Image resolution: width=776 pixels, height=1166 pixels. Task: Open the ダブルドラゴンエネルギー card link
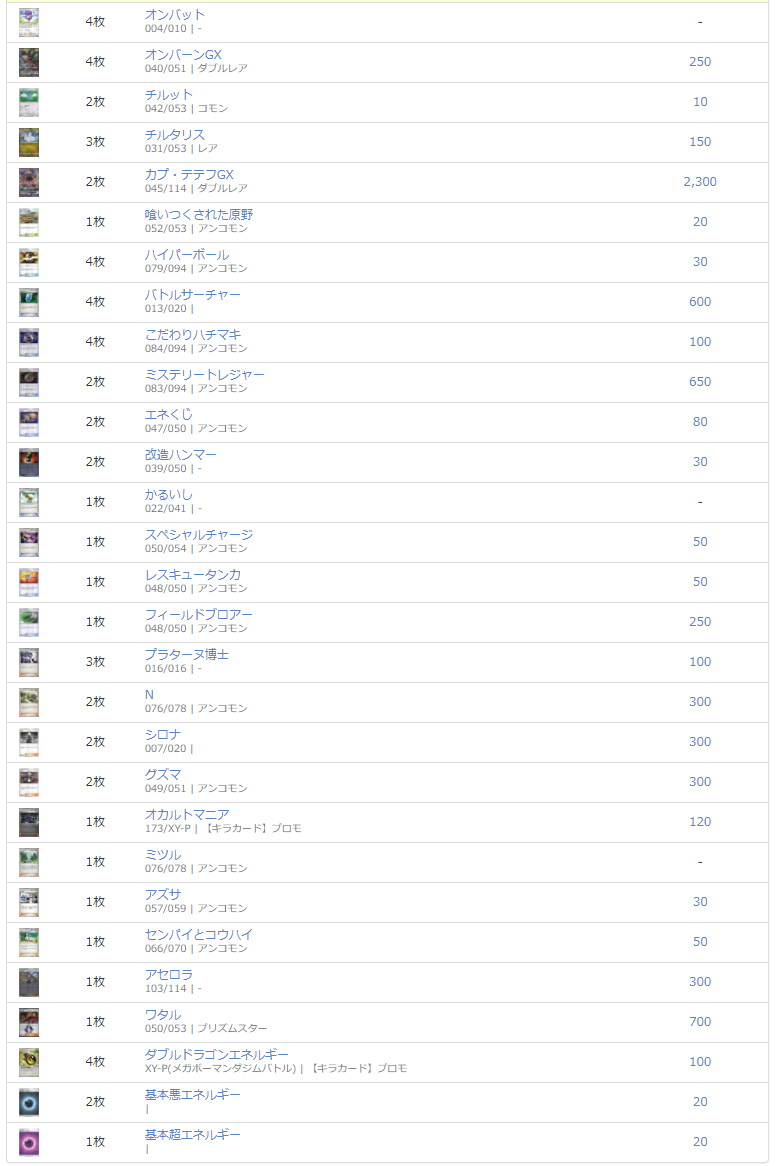pos(216,1055)
